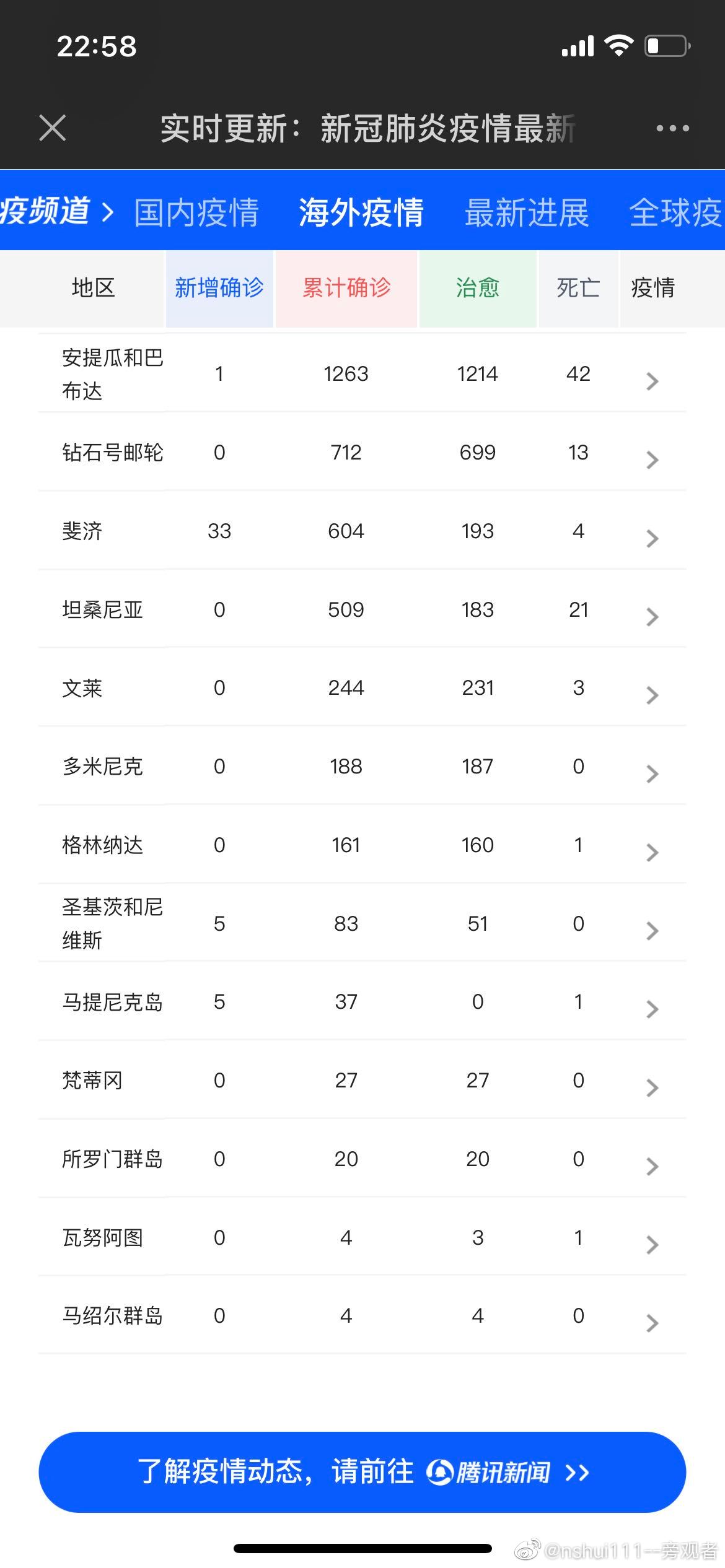Go to 腾讯新闻 via the blue button

pos(362,1472)
